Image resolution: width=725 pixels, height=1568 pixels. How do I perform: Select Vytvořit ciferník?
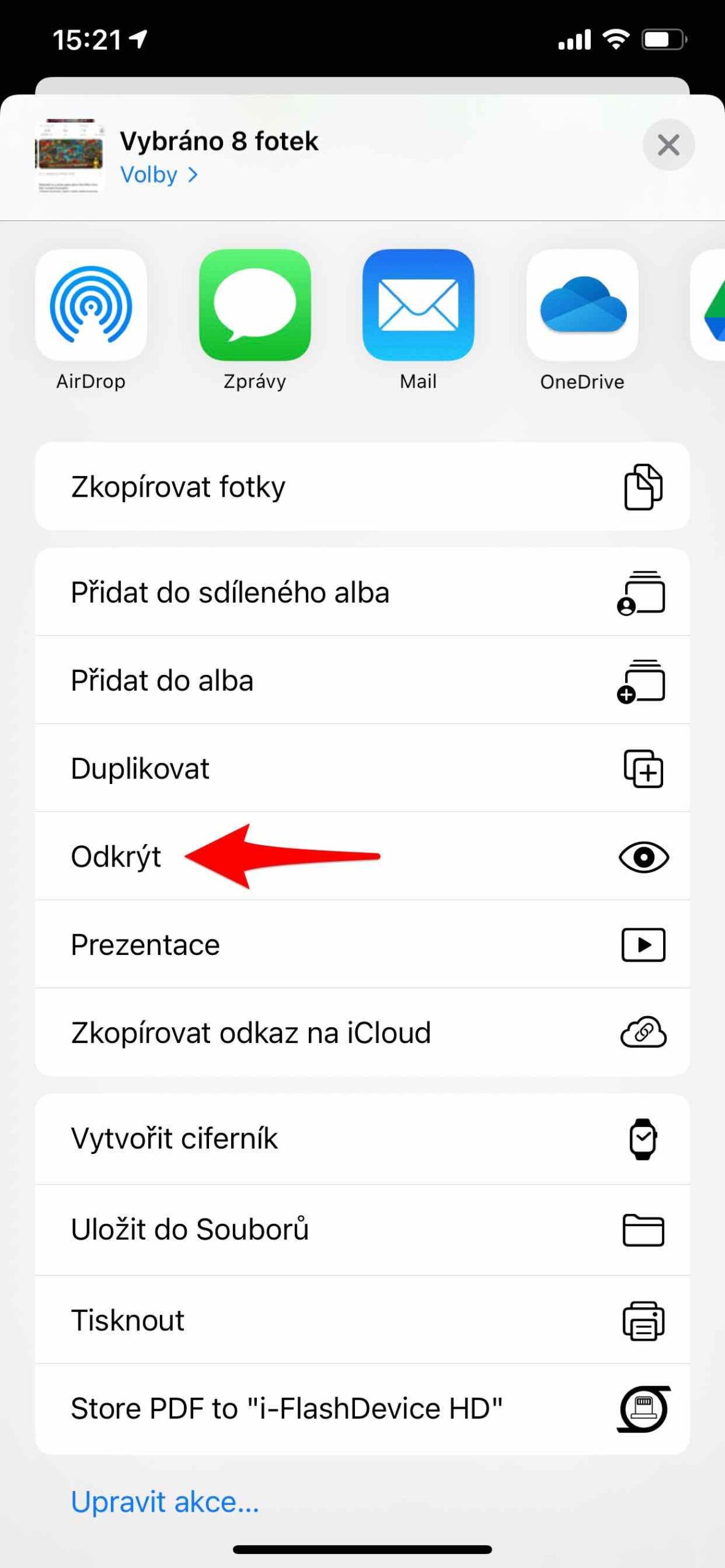click(362, 1139)
